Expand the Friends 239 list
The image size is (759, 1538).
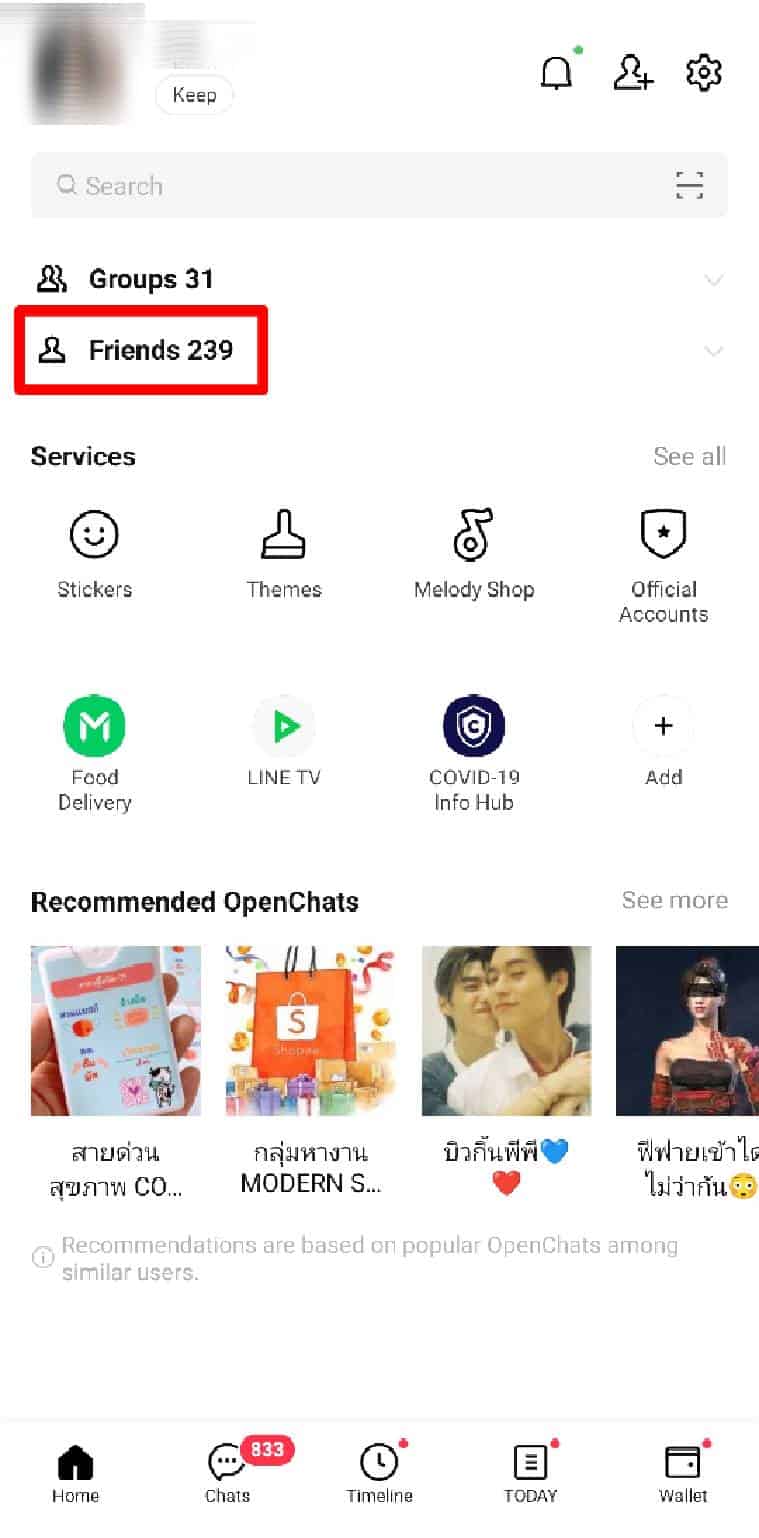(x=160, y=350)
